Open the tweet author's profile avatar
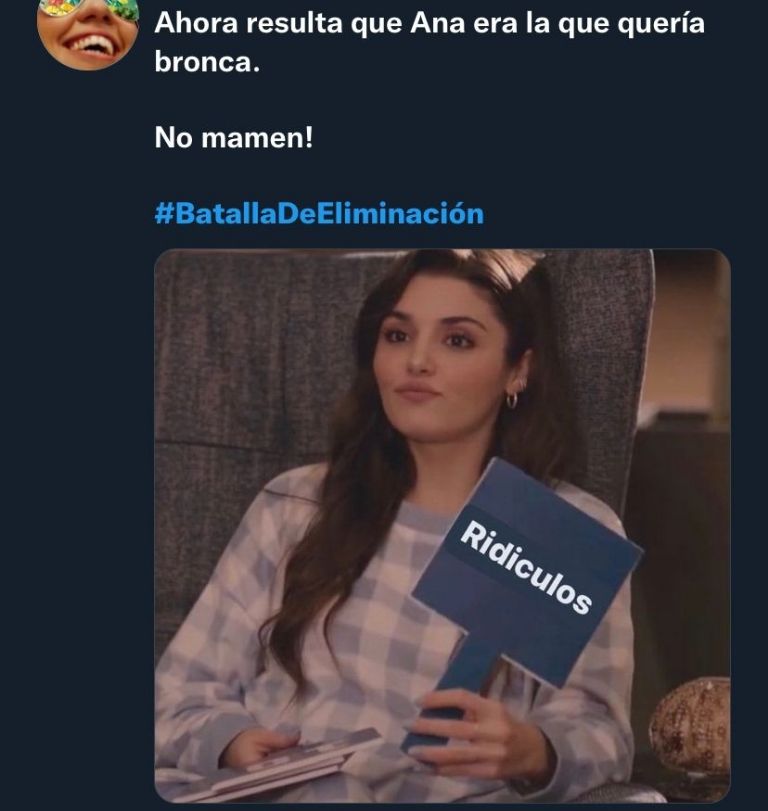 point(88,28)
